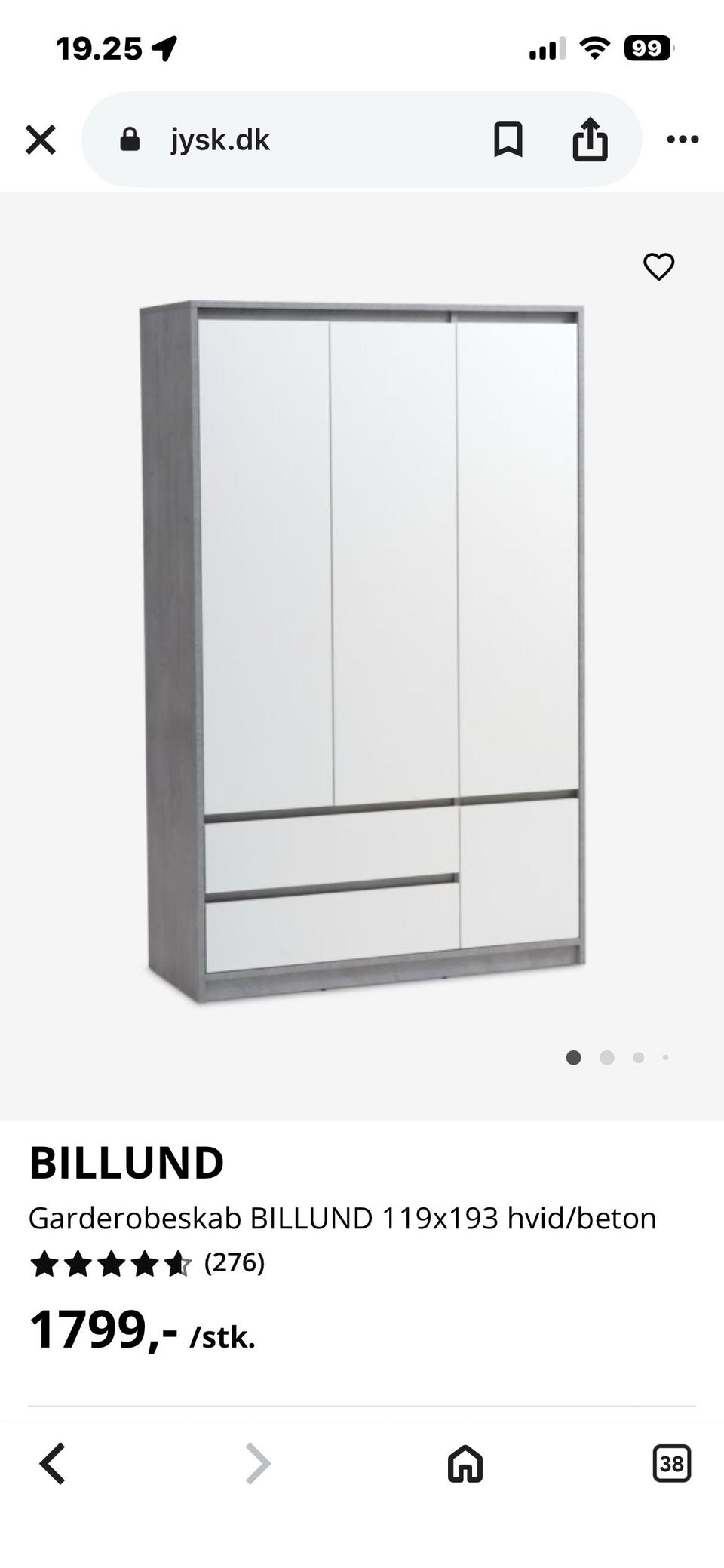This screenshot has height=1568, width=724.
Task: Jump to the second image dot
Action: click(606, 1058)
